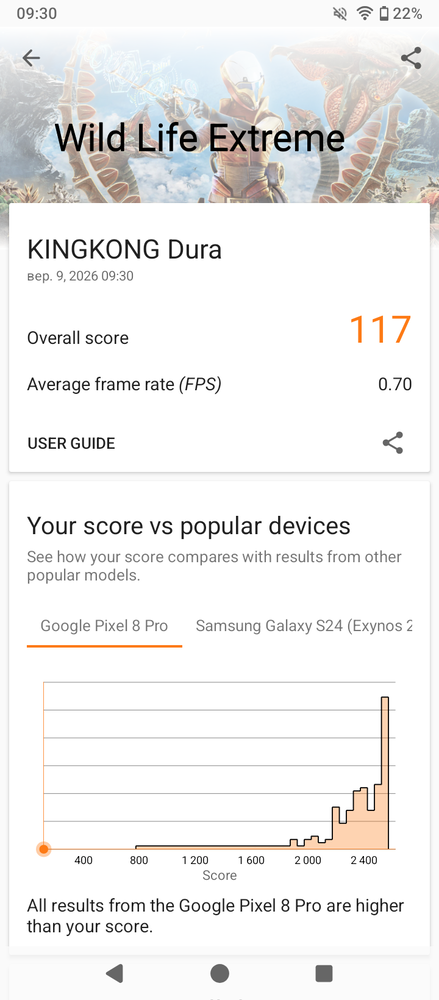
Task: Share the result from the header icon
Action: pos(411,58)
